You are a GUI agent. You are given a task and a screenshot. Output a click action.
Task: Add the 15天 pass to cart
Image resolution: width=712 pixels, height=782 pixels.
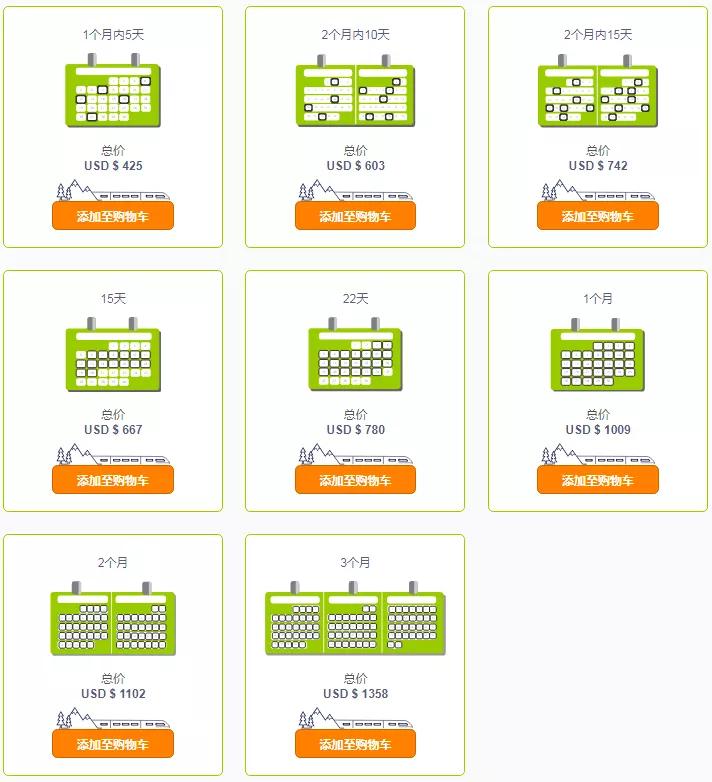[113, 480]
